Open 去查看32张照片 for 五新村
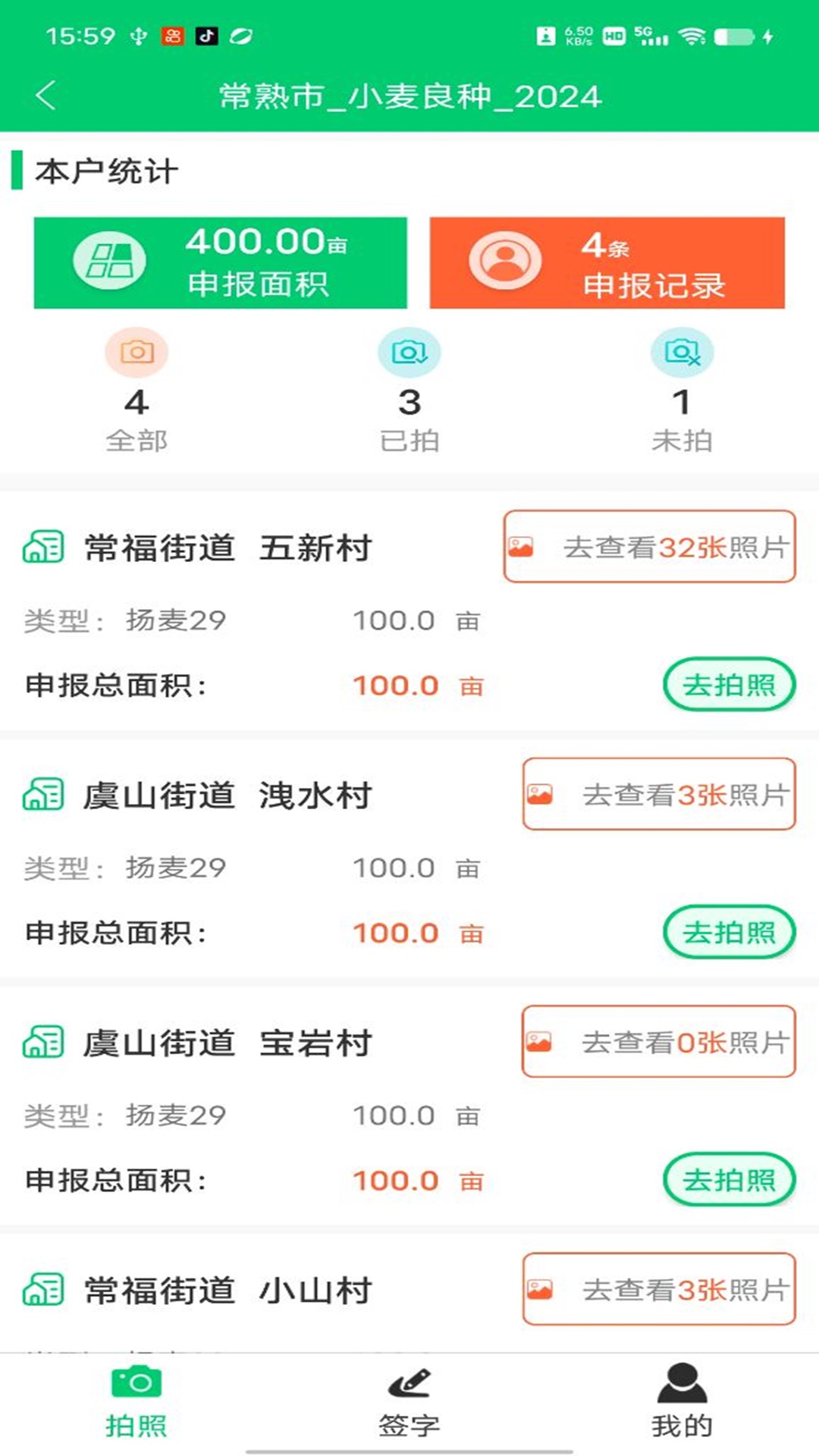819x1456 pixels. 648,548
